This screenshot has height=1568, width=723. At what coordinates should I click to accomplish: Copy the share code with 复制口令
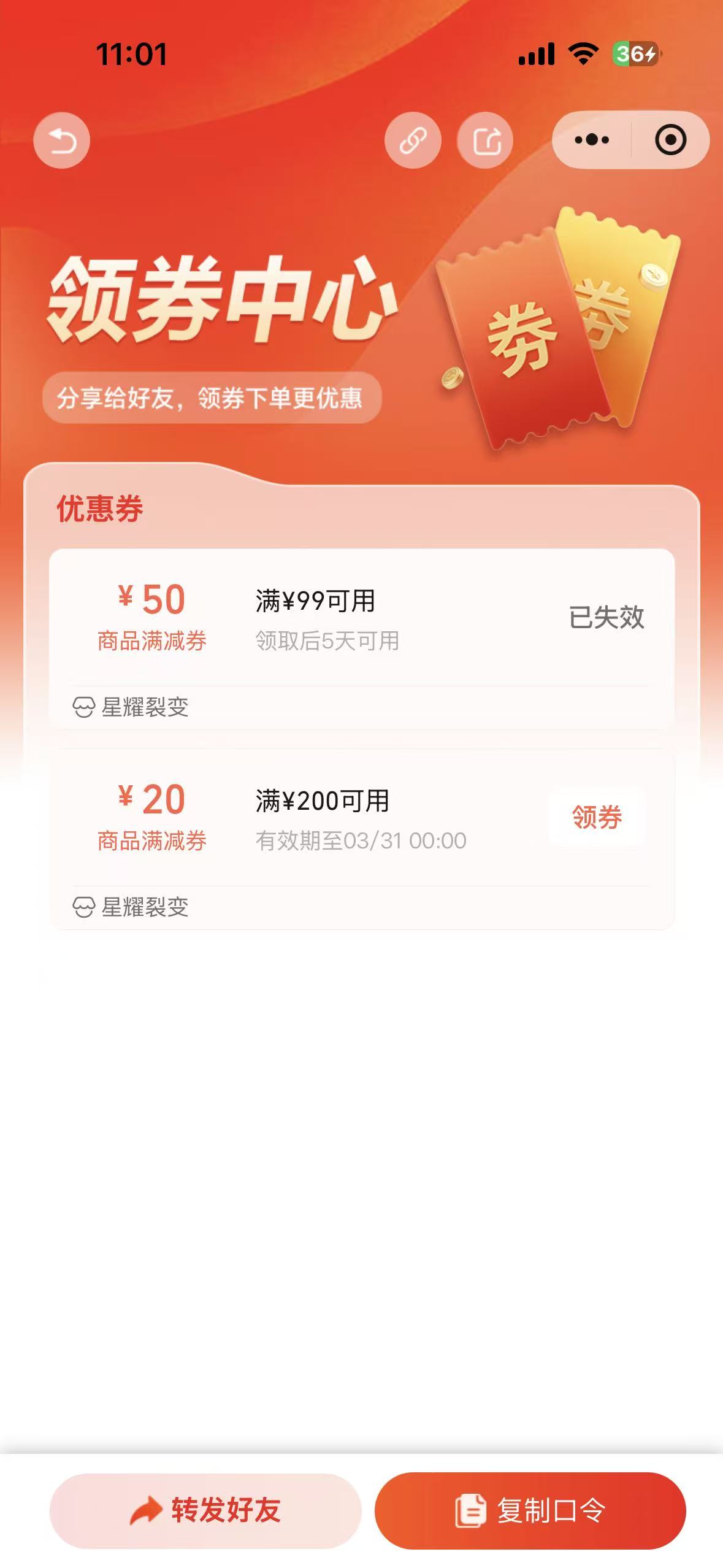530,1510
